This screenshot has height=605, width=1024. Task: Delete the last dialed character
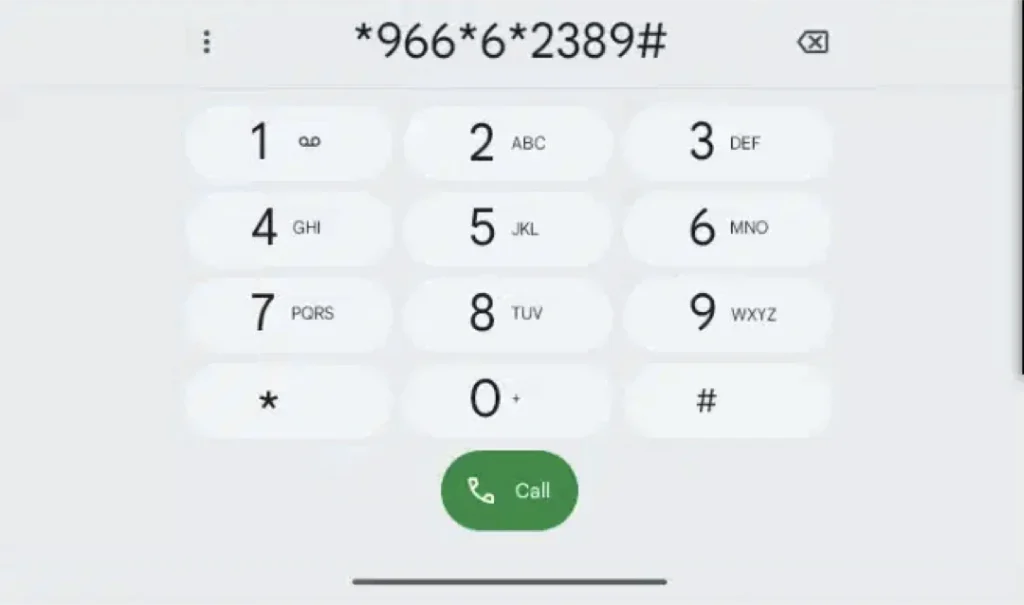click(812, 42)
